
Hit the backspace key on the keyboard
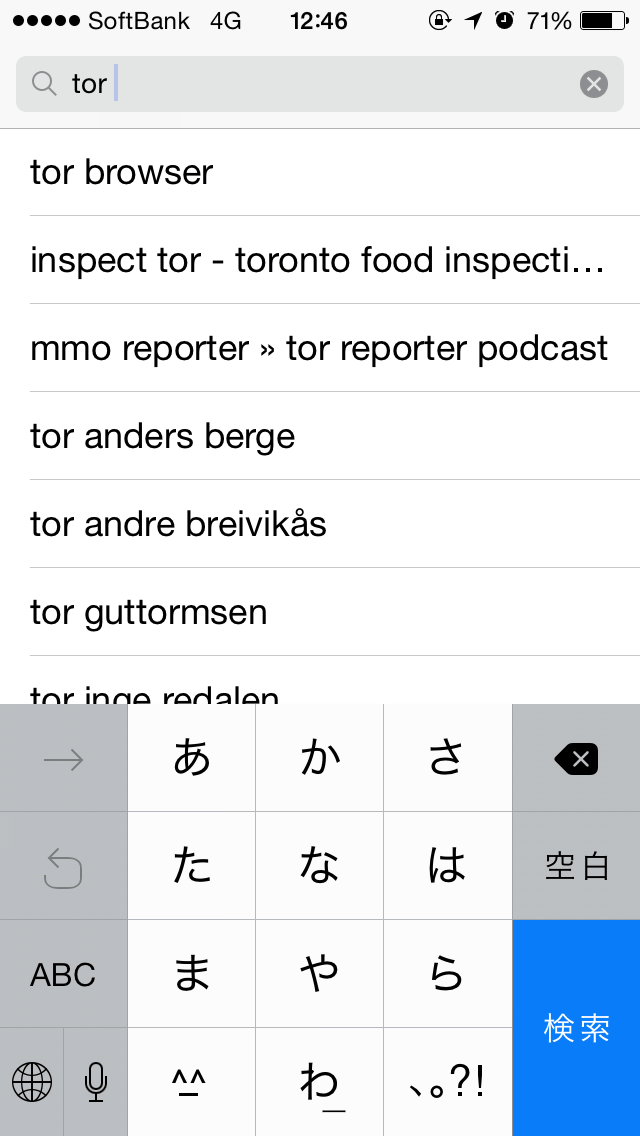tap(576, 759)
